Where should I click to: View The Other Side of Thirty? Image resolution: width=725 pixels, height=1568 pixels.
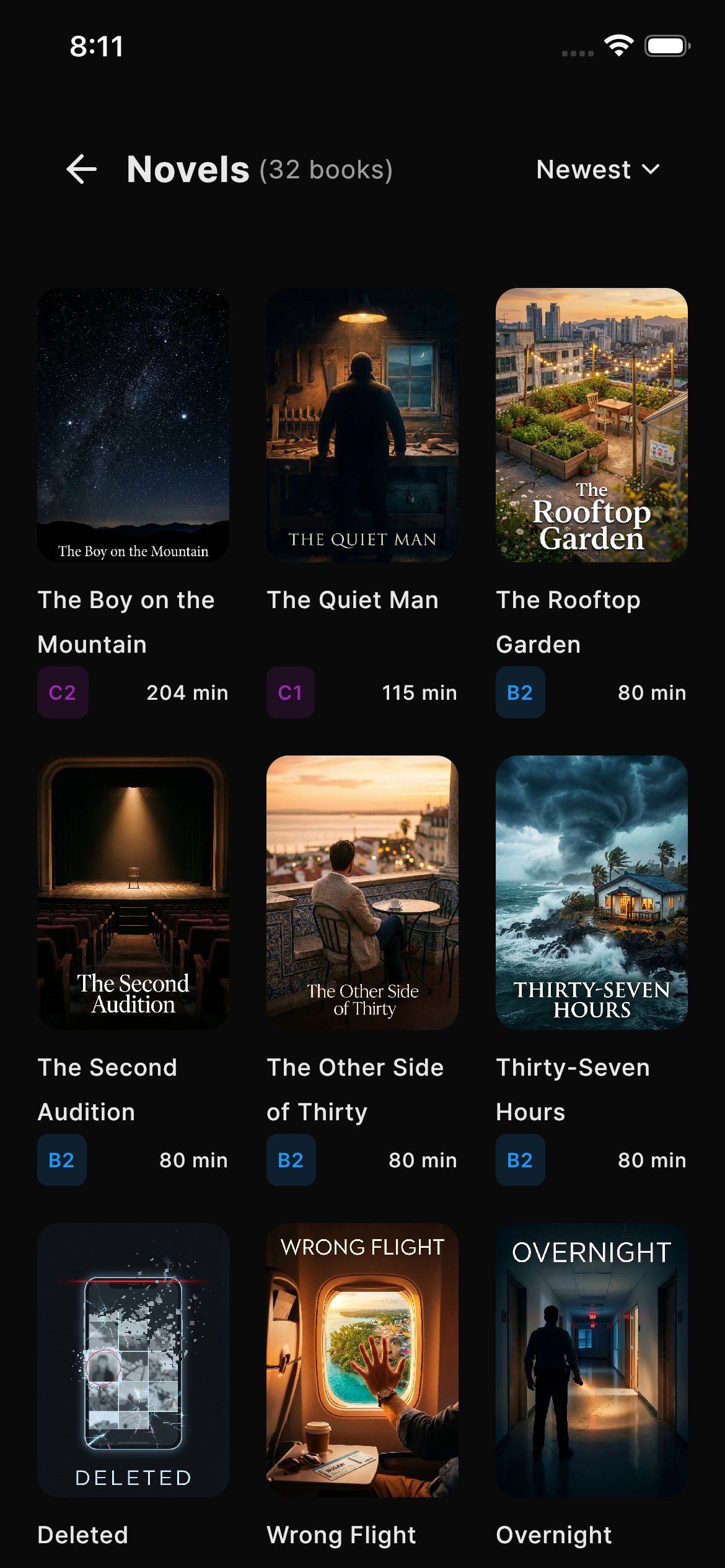(x=362, y=892)
